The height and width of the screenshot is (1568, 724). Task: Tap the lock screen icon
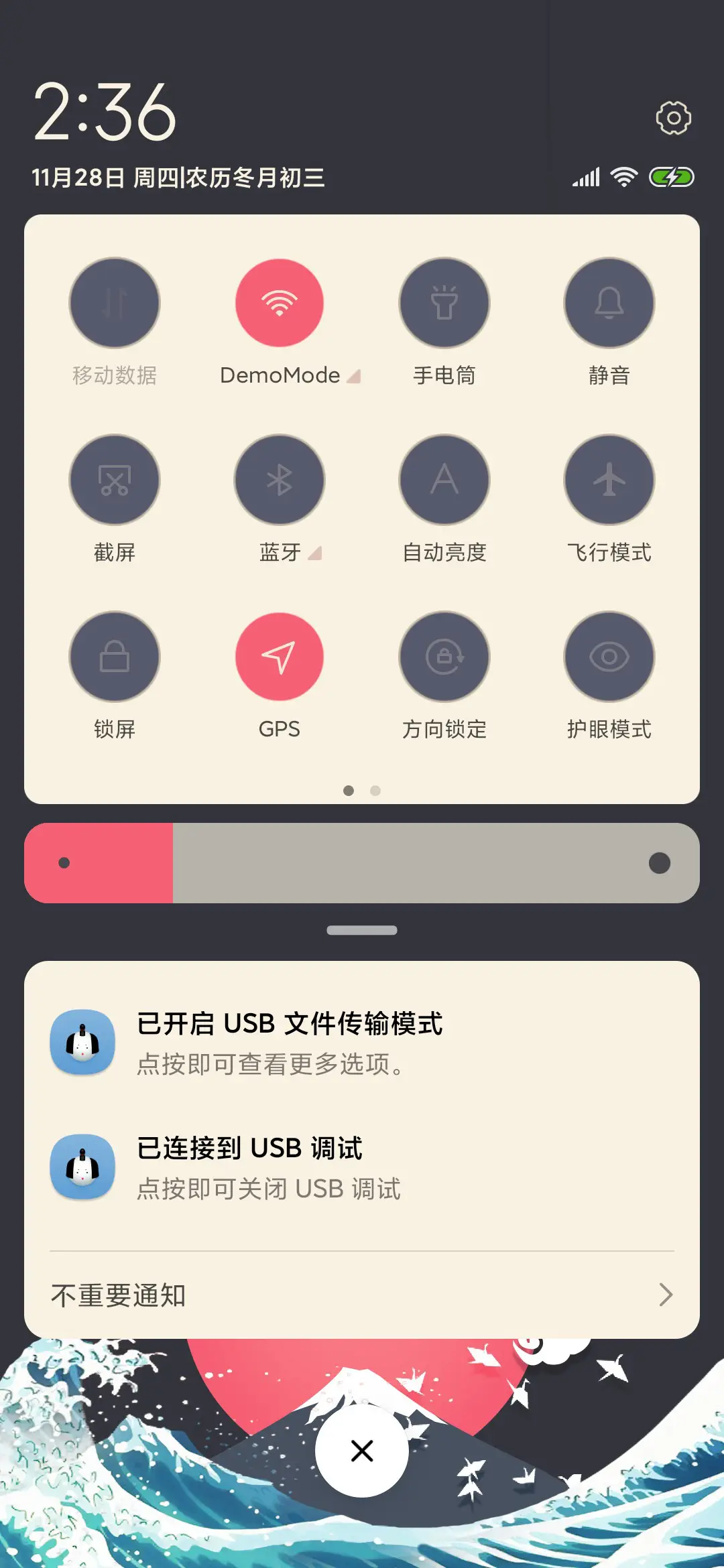coord(115,657)
